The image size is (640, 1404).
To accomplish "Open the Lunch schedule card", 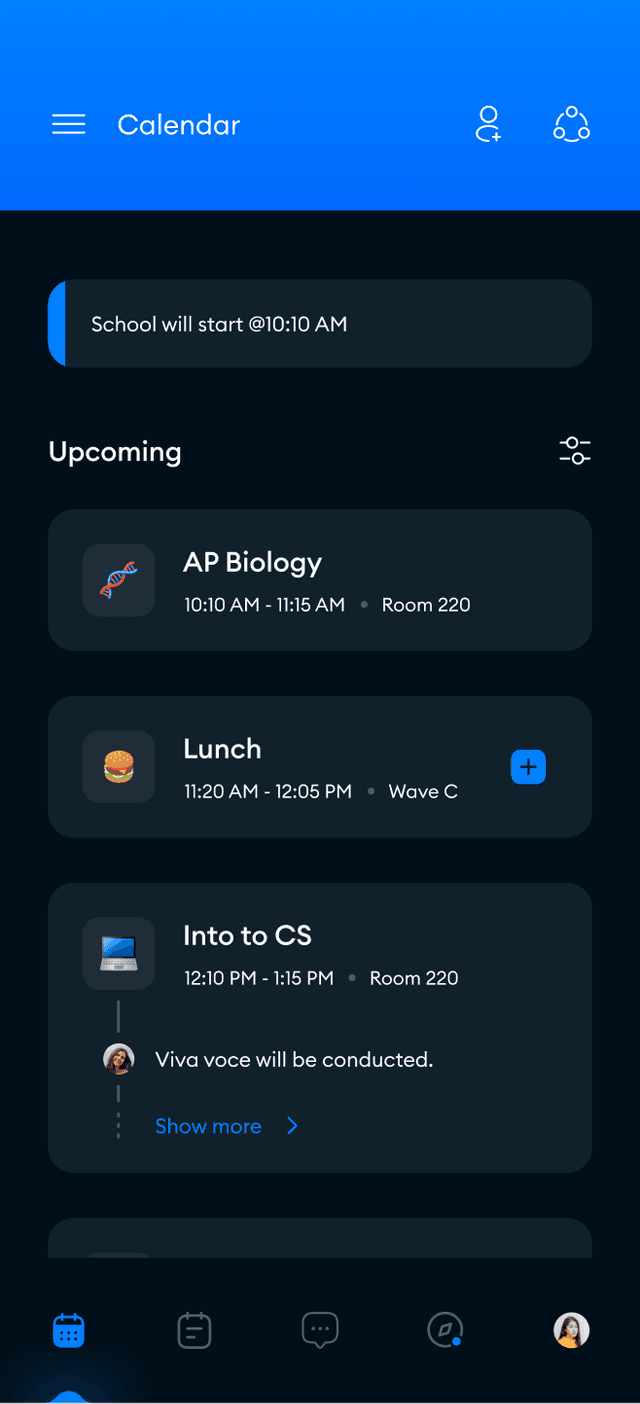I will coord(300,767).
